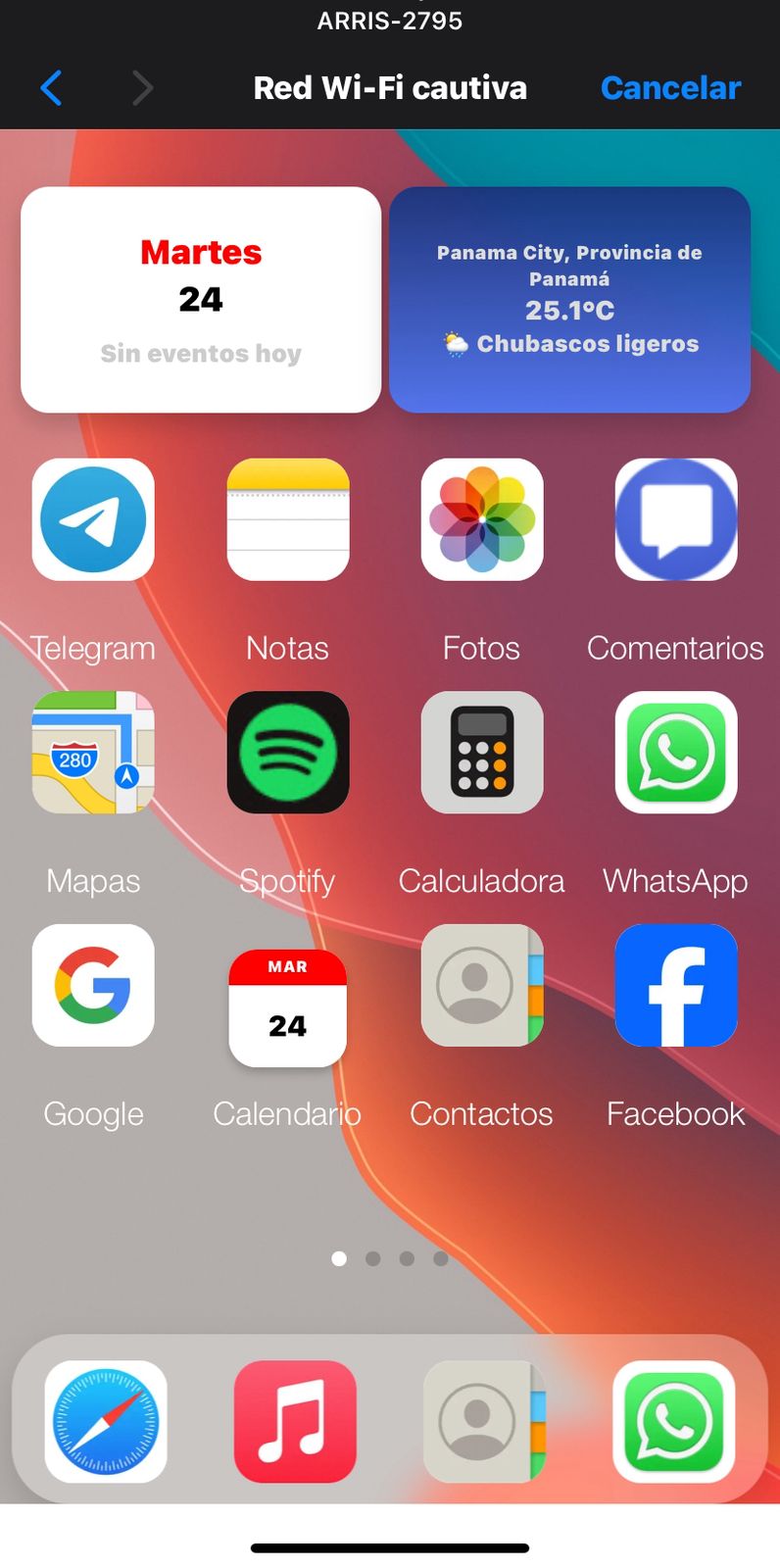Screen dimensions: 780x1568
Task: Open the Fotos app
Action: point(481,519)
